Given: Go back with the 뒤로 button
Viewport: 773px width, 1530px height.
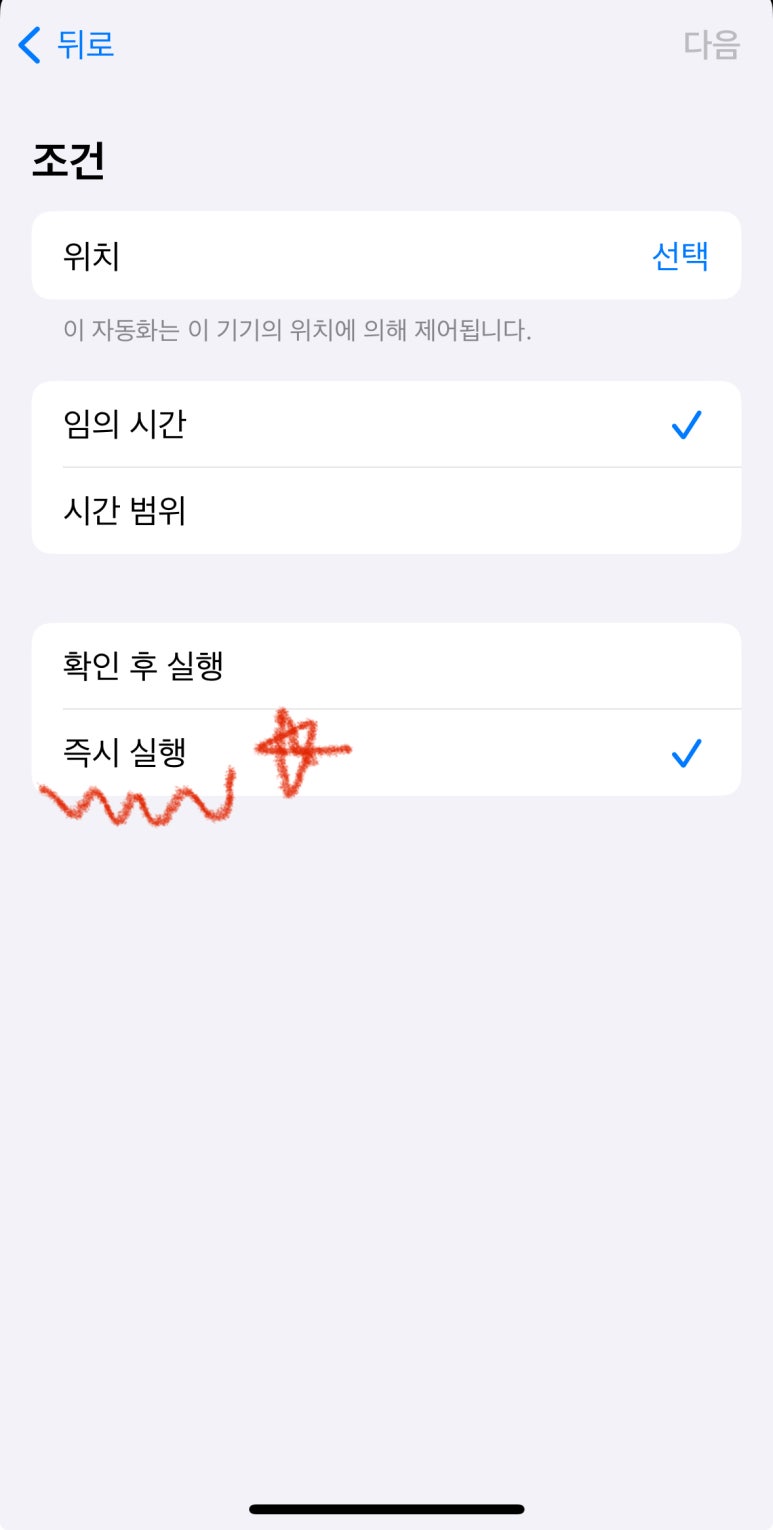Looking at the screenshot, I should tap(67, 45).
